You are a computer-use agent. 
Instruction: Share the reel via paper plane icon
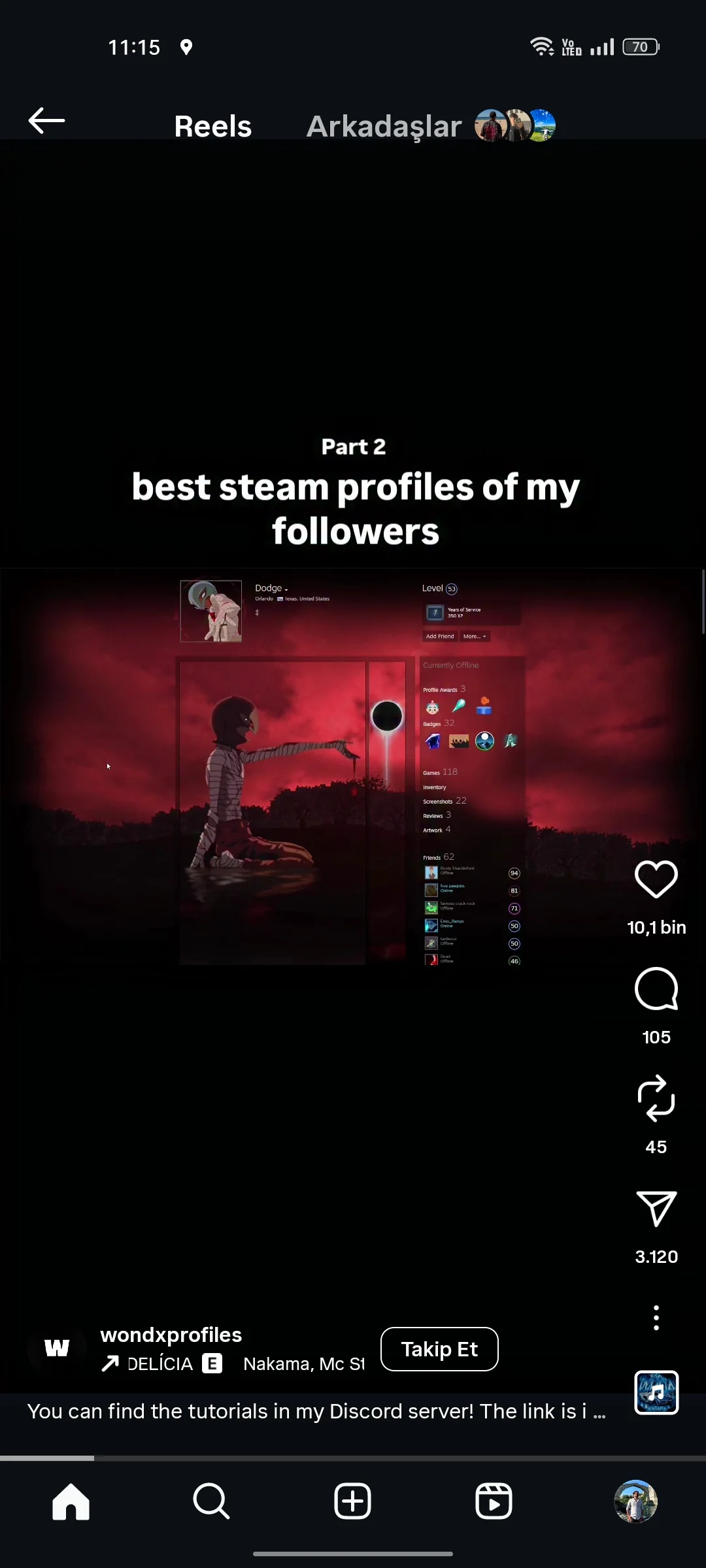point(656,1208)
